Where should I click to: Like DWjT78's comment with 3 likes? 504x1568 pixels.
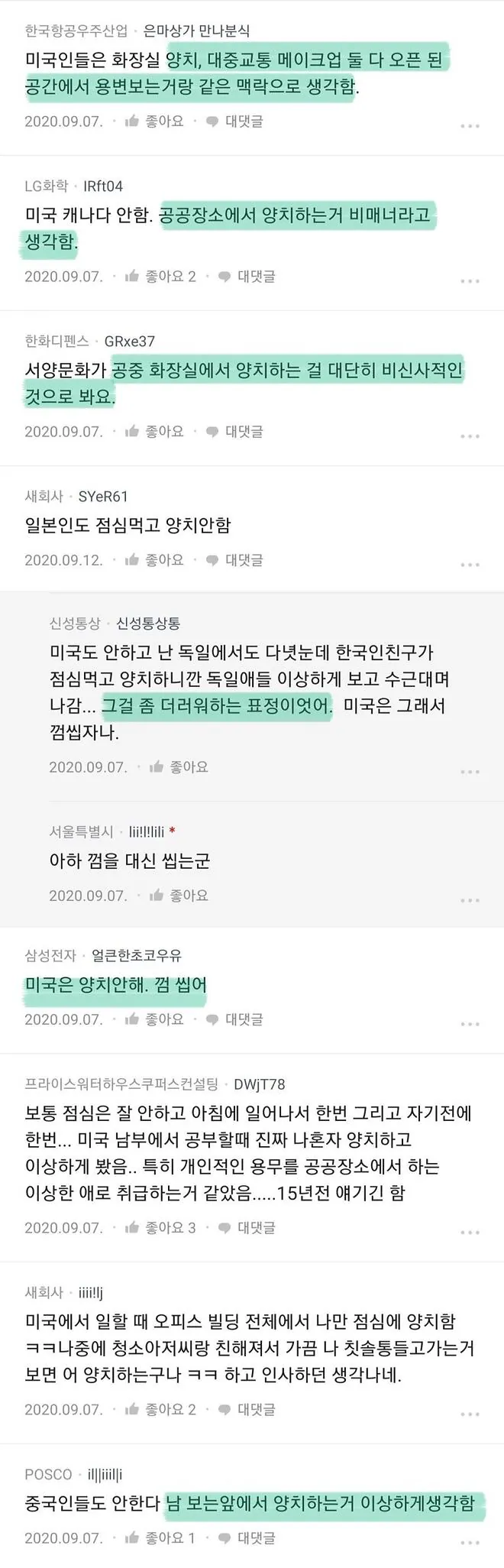coord(161,1228)
